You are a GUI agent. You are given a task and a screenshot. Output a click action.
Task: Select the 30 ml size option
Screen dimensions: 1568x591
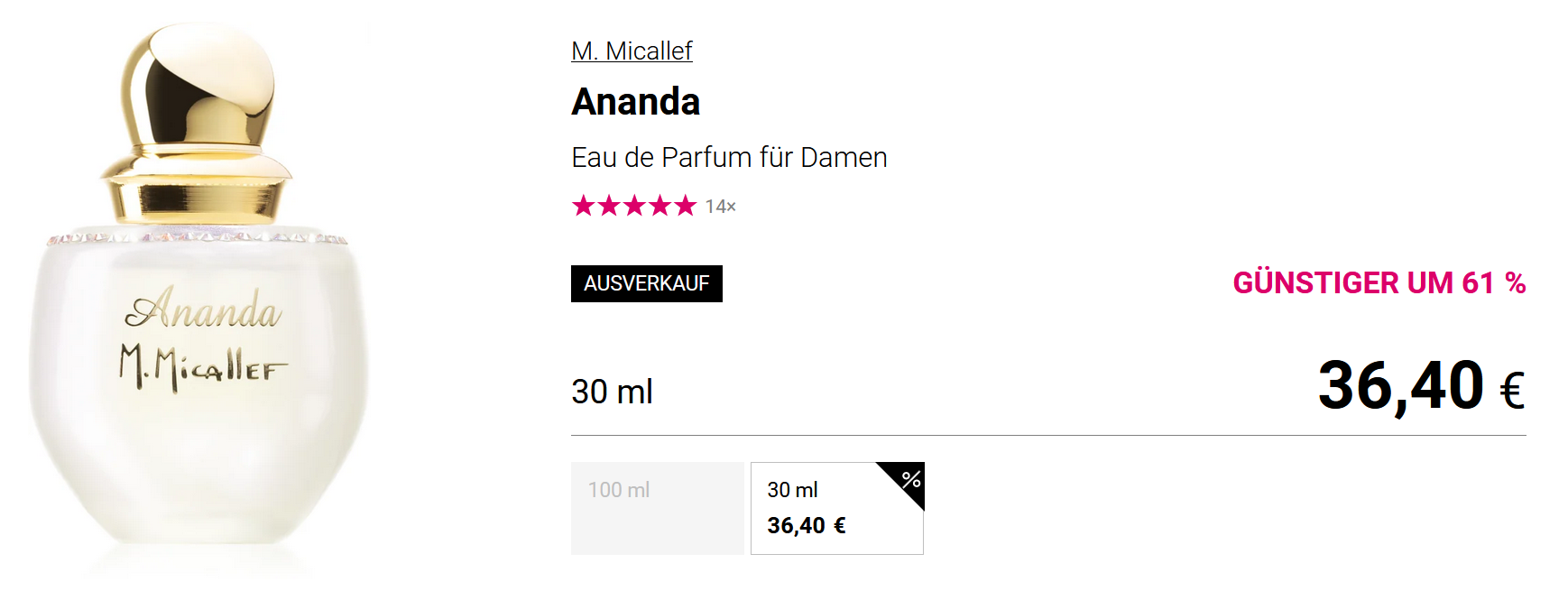pos(836,508)
